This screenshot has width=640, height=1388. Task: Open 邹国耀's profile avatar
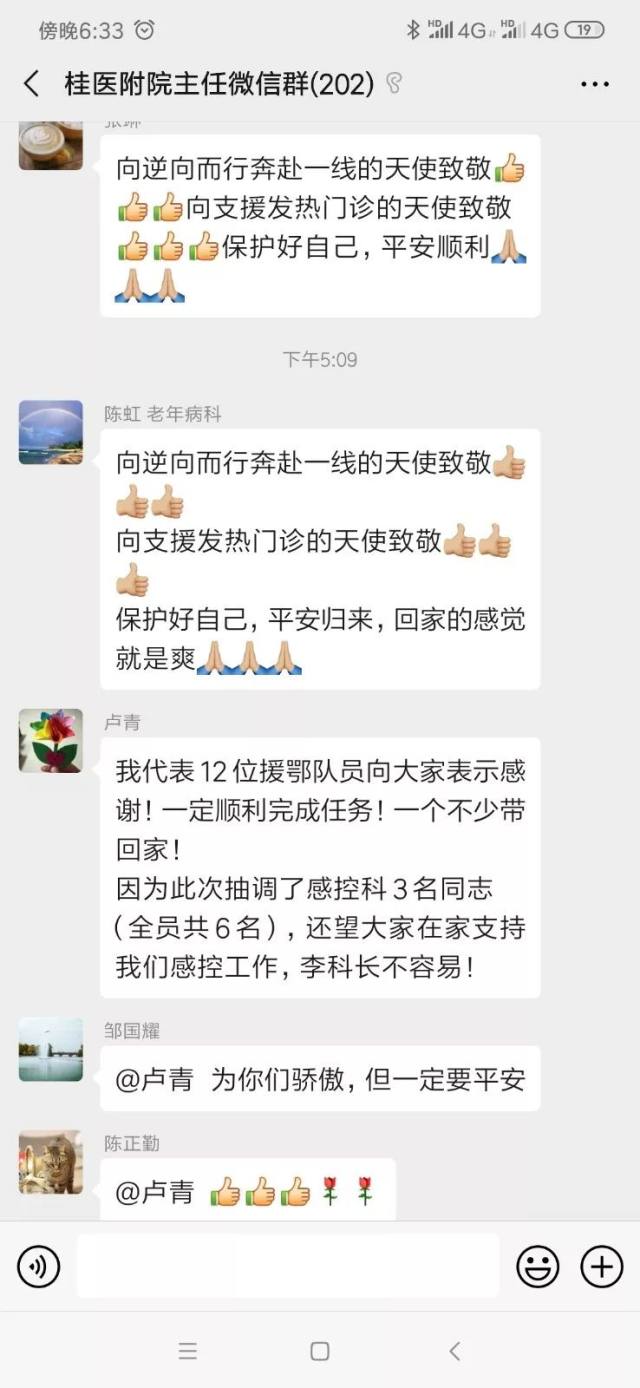point(51,1049)
